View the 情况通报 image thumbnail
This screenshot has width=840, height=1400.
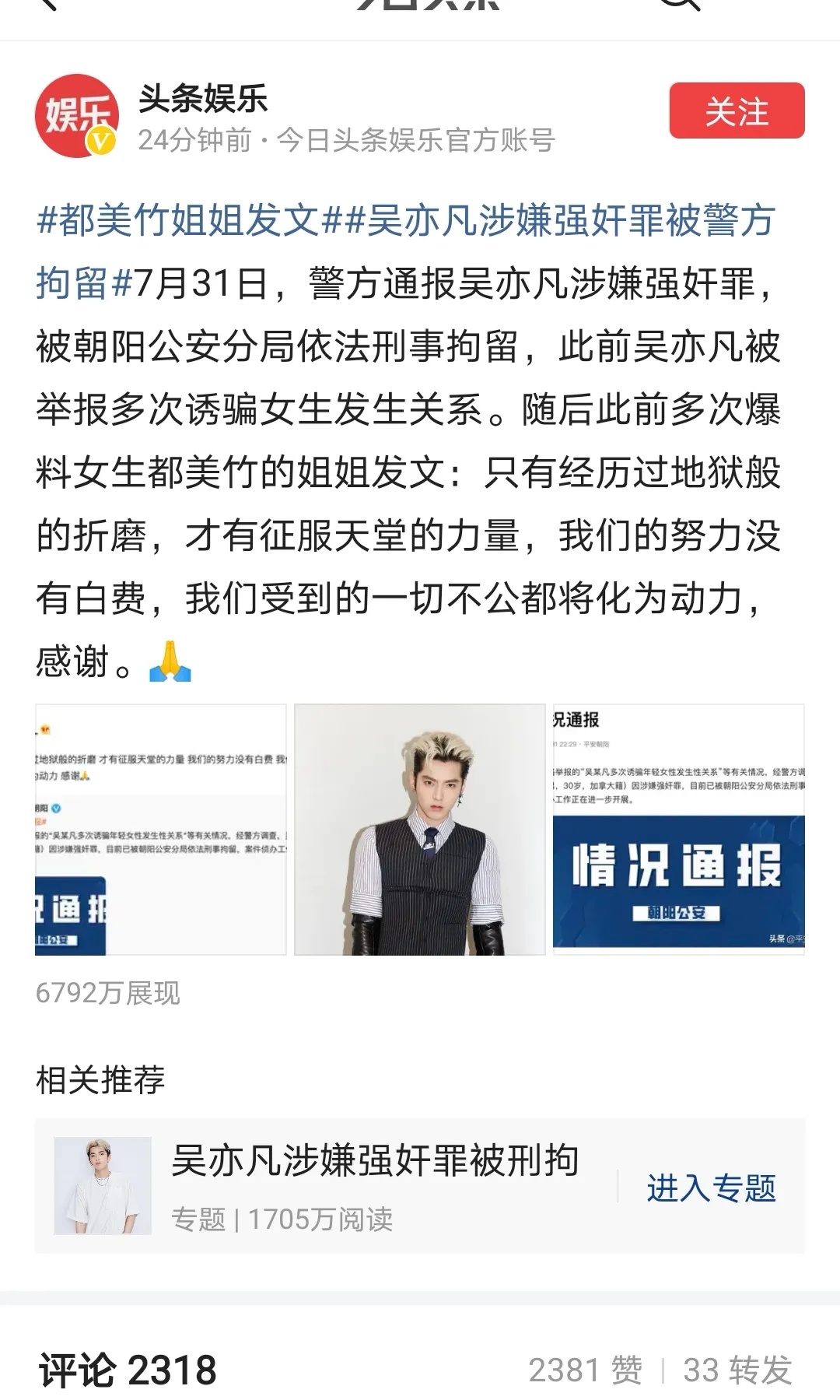pos(678,830)
